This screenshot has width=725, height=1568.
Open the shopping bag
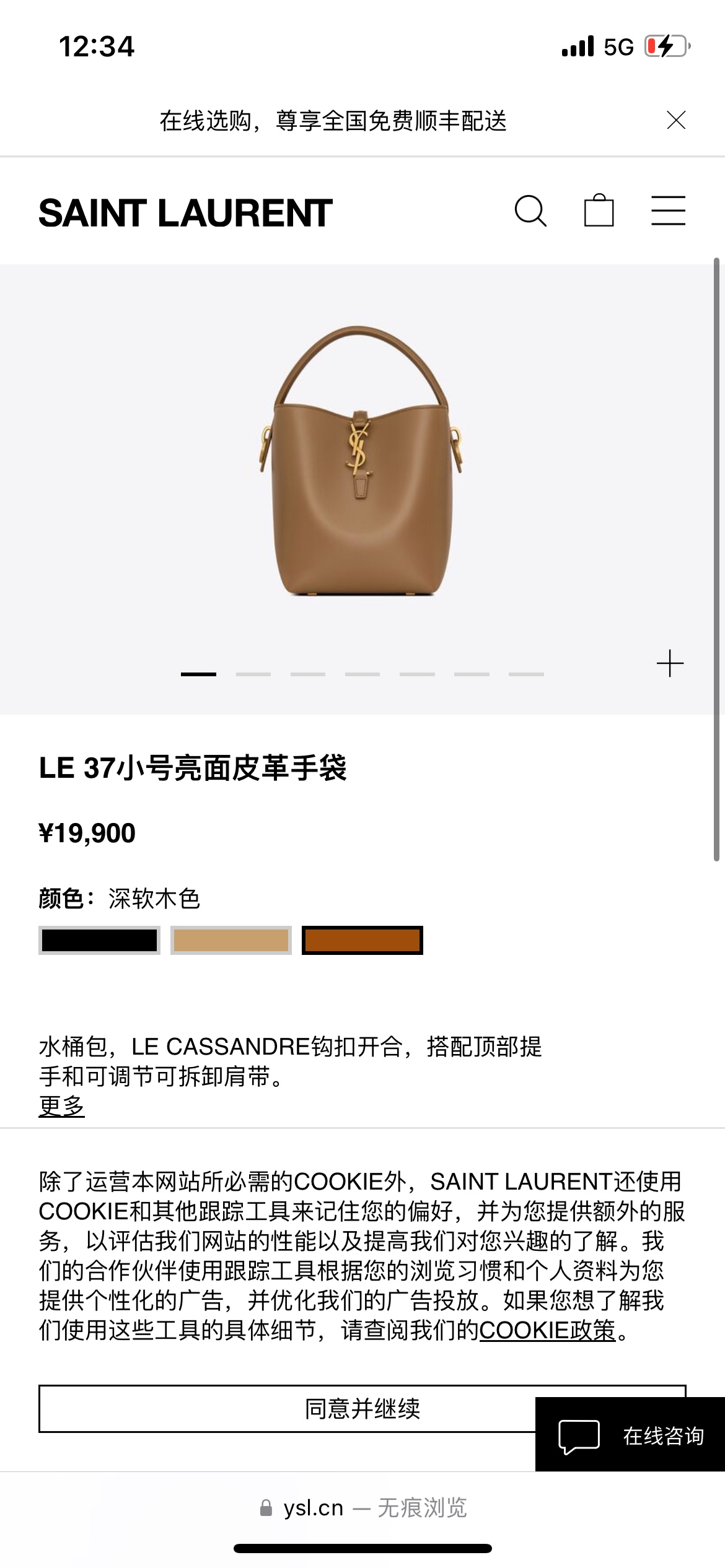point(599,211)
